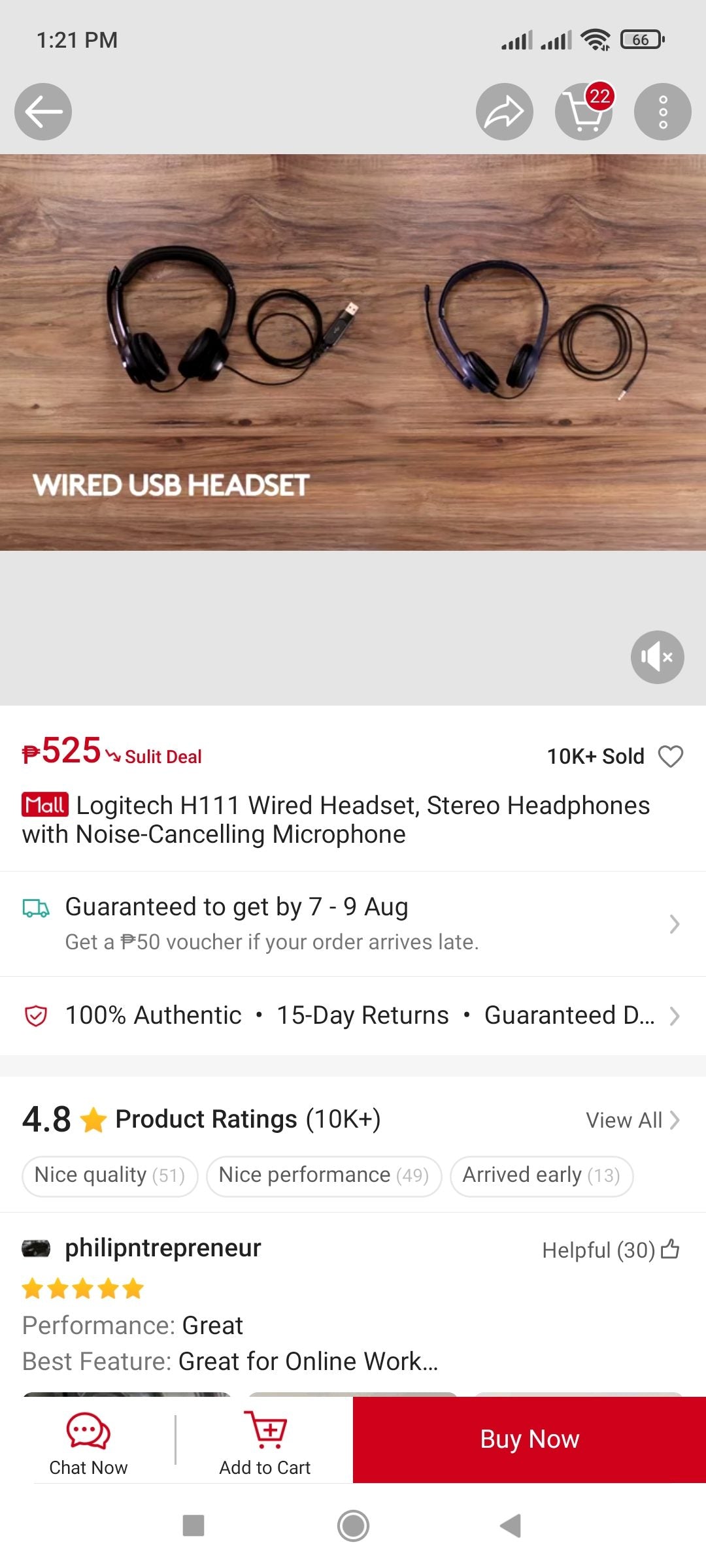Viewport: 706px width, 1568px height.
Task: Open the recent apps view
Action: (x=193, y=1526)
